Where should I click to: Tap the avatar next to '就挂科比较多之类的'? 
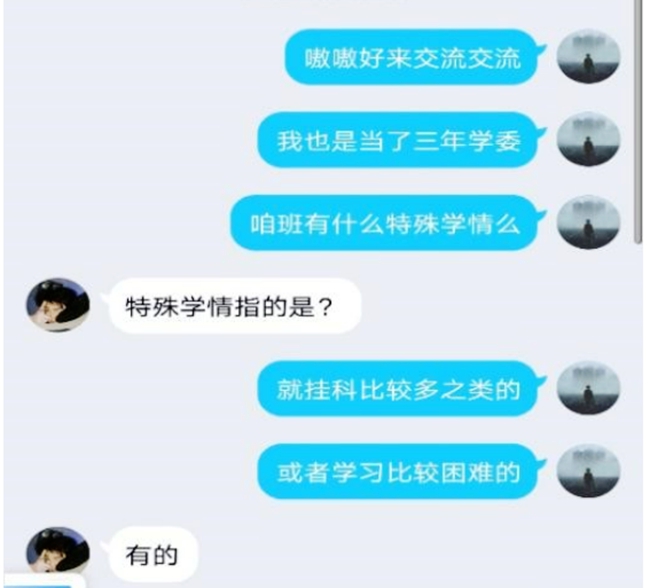pyautogui.click(x=588, y=388)
